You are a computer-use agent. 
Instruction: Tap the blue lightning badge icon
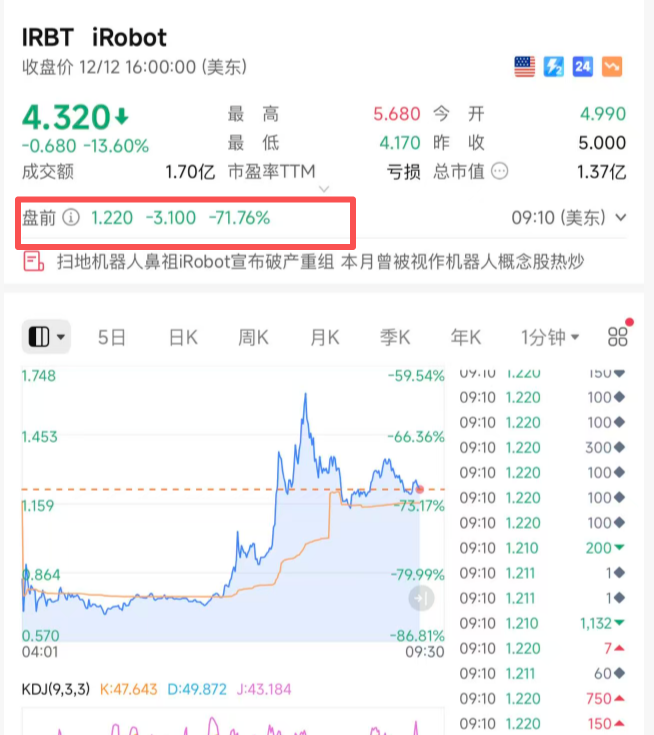coord(553,67)
